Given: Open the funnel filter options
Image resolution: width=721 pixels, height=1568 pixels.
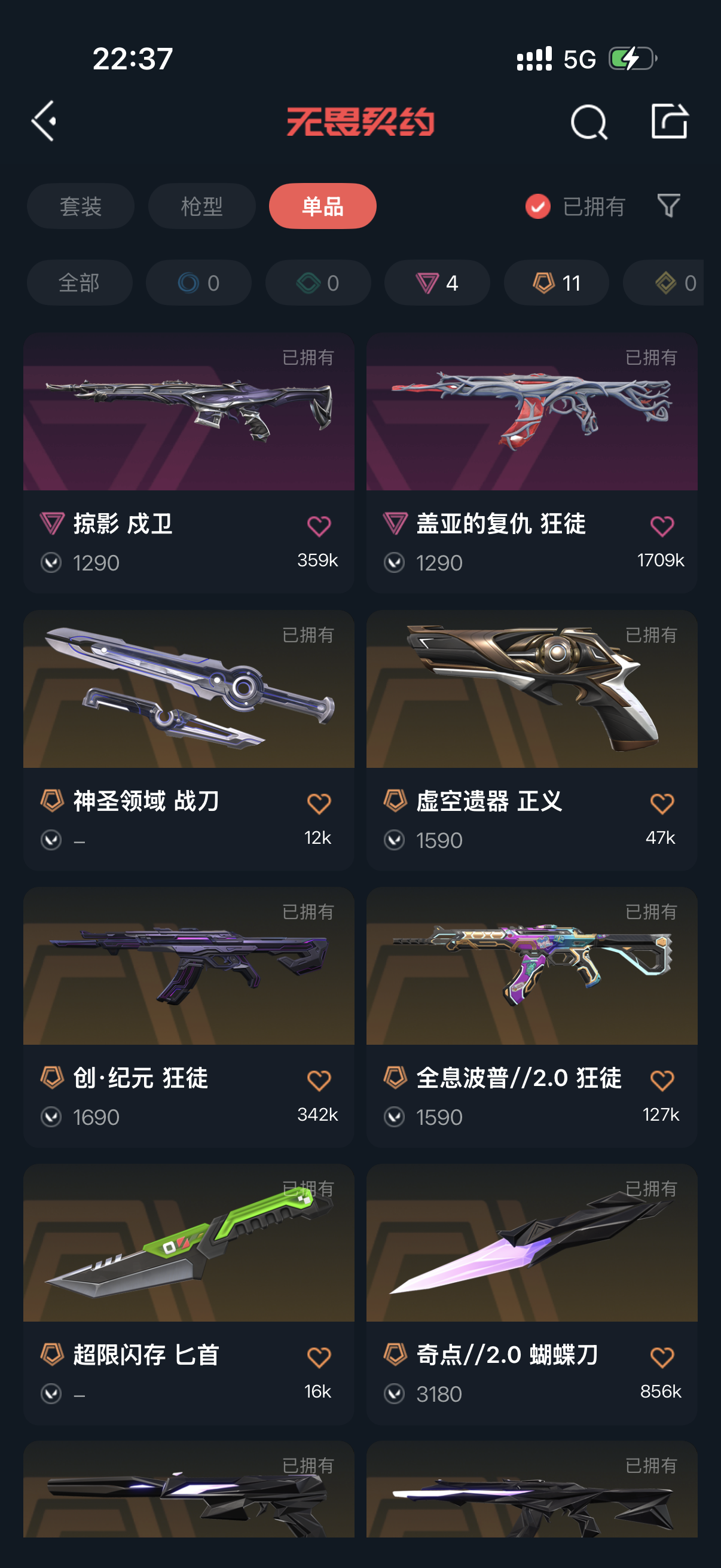Looking at the screenshot, I should (x=668, y=206).
